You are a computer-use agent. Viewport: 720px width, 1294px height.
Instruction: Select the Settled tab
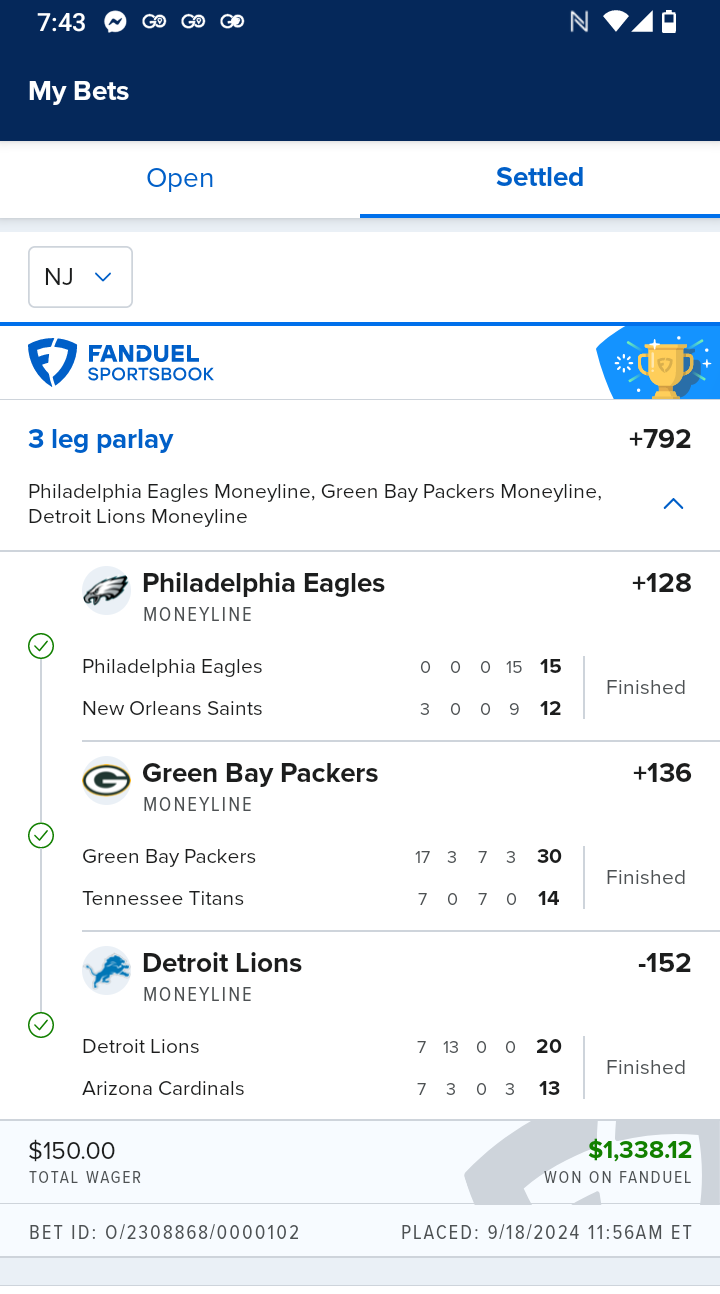point(540,177)
